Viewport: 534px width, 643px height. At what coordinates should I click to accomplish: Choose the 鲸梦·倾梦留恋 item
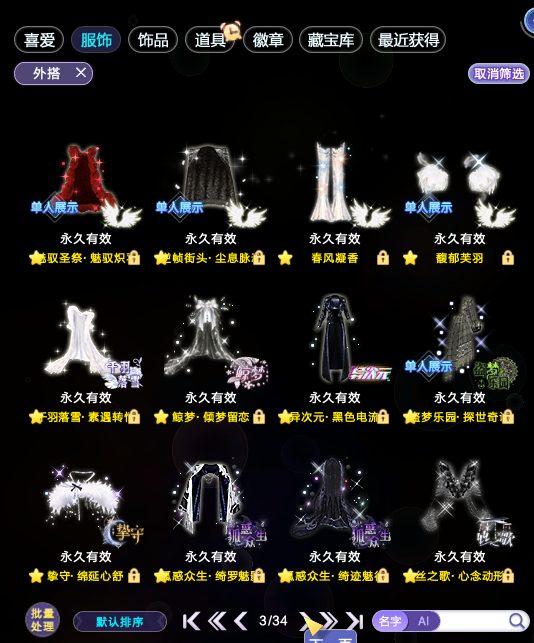point(210,361)
